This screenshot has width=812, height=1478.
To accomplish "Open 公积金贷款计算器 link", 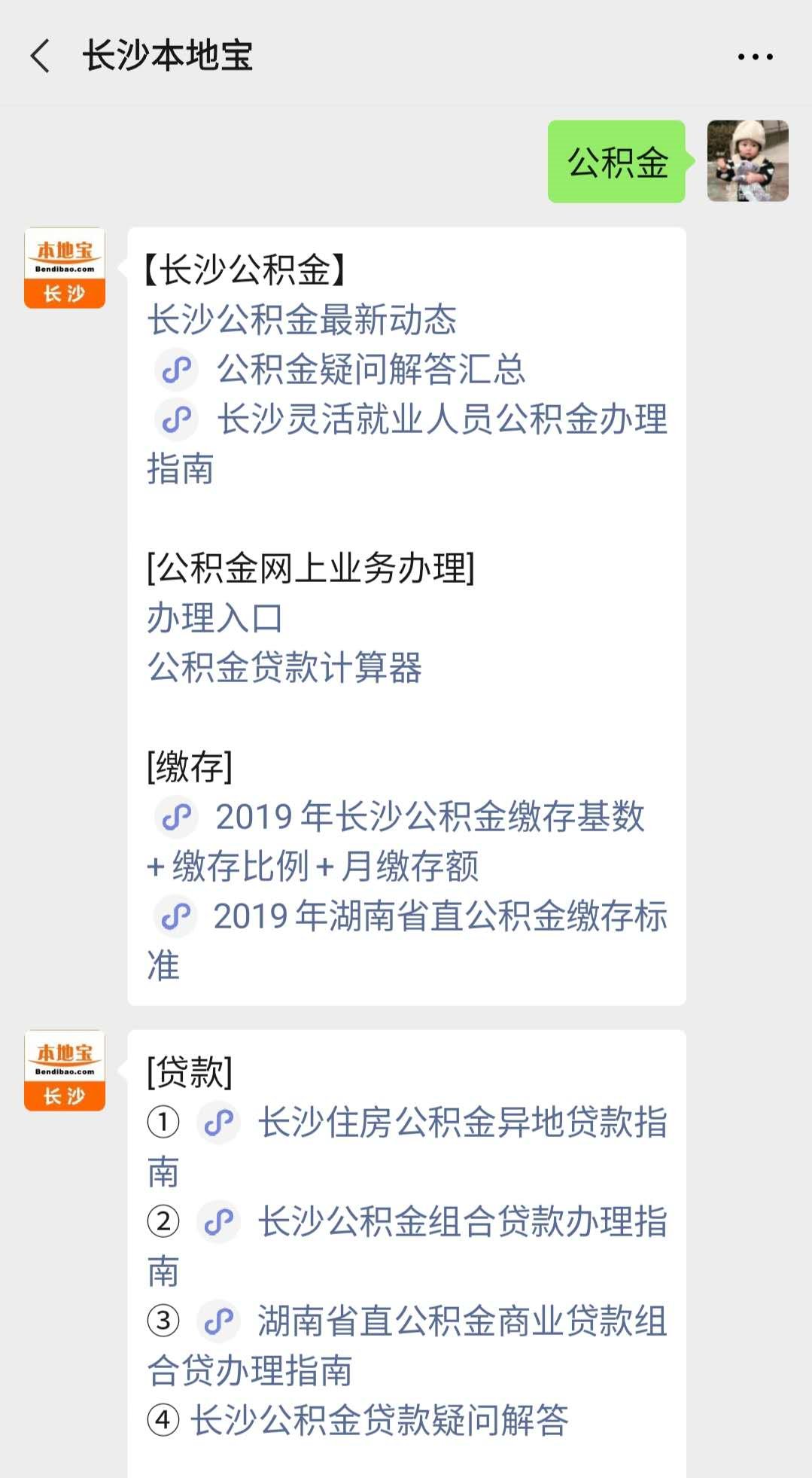I will click(x=284, y=667).
